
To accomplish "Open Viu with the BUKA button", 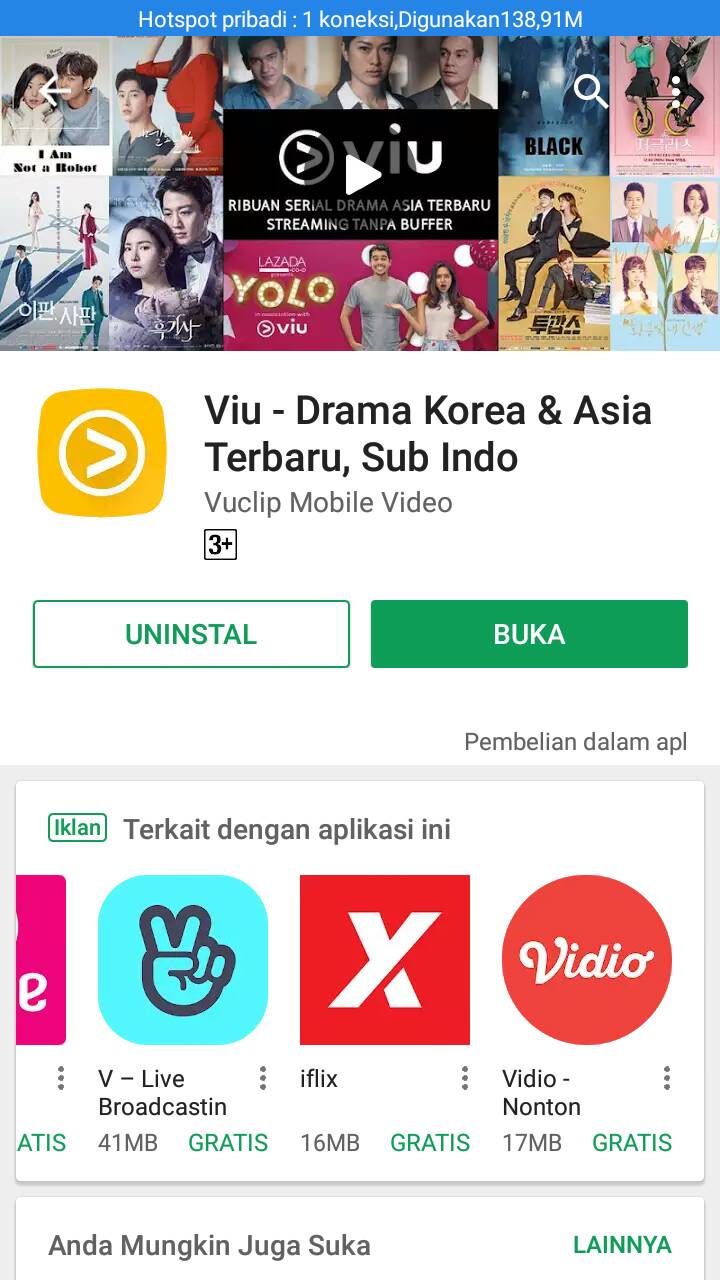I will pos(529,634).
